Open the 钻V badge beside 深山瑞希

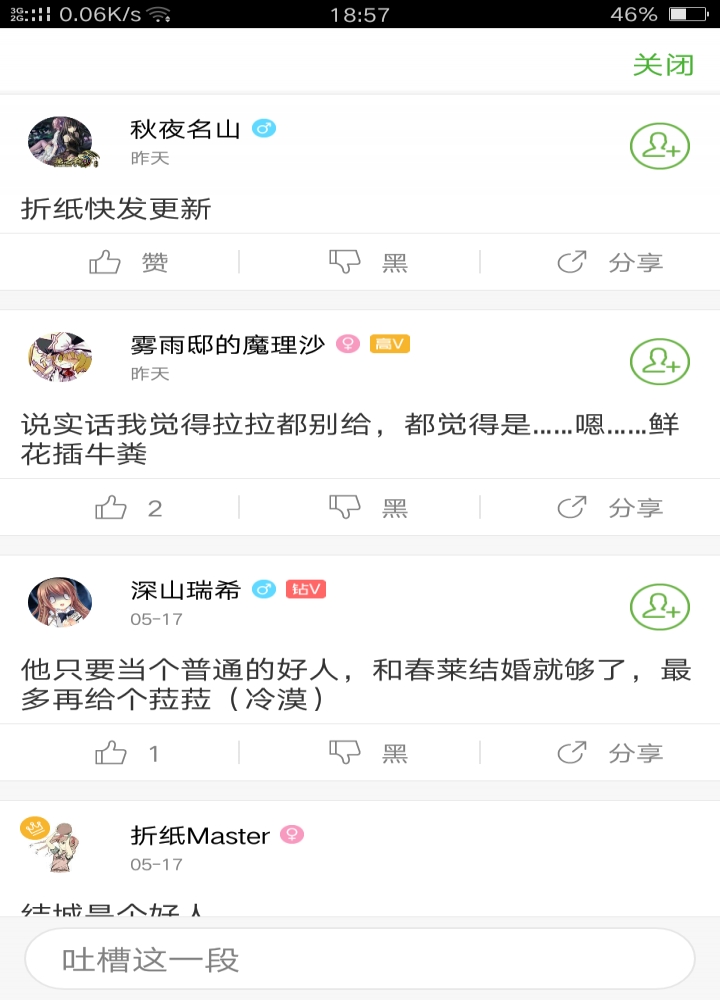coord(307,589)
